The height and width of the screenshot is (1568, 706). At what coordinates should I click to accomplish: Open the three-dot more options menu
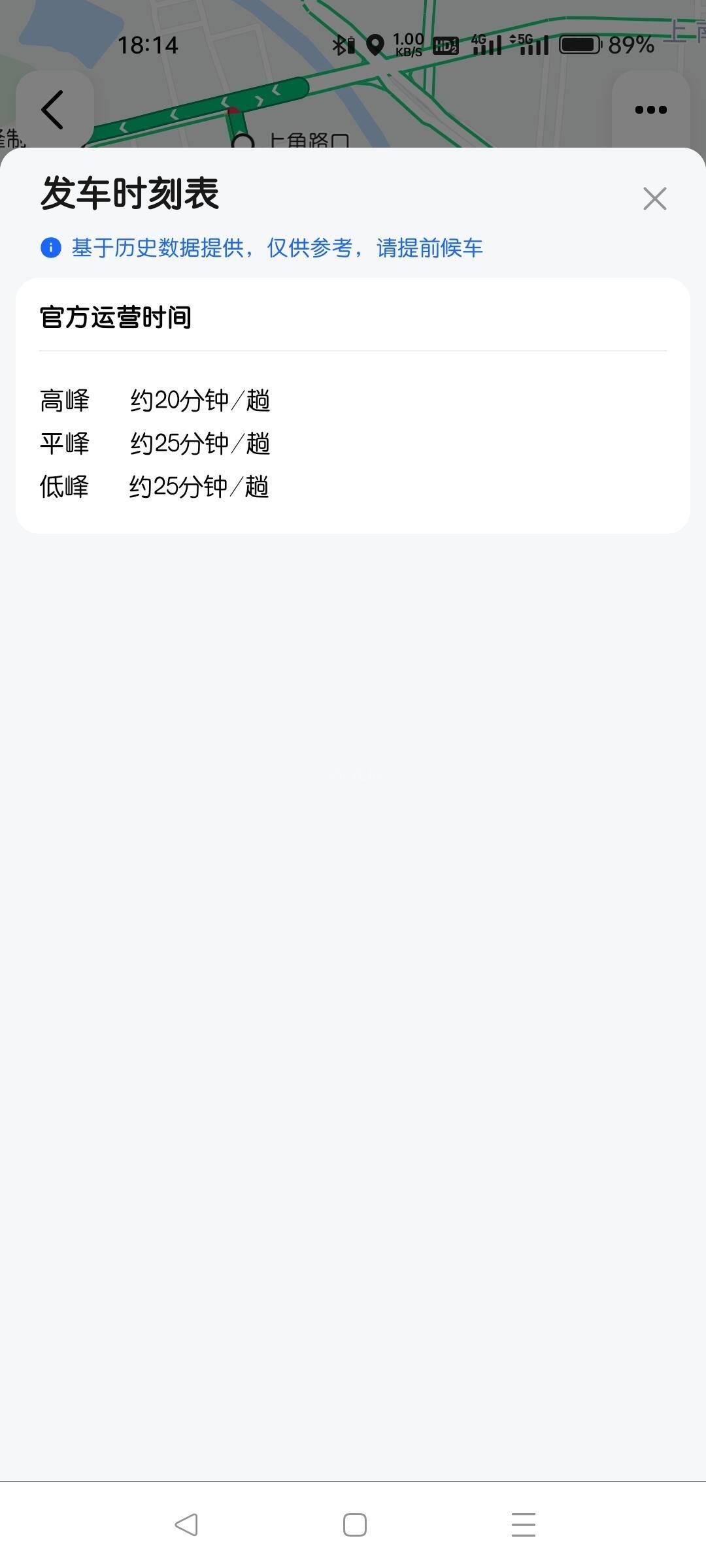pos(651,110)
